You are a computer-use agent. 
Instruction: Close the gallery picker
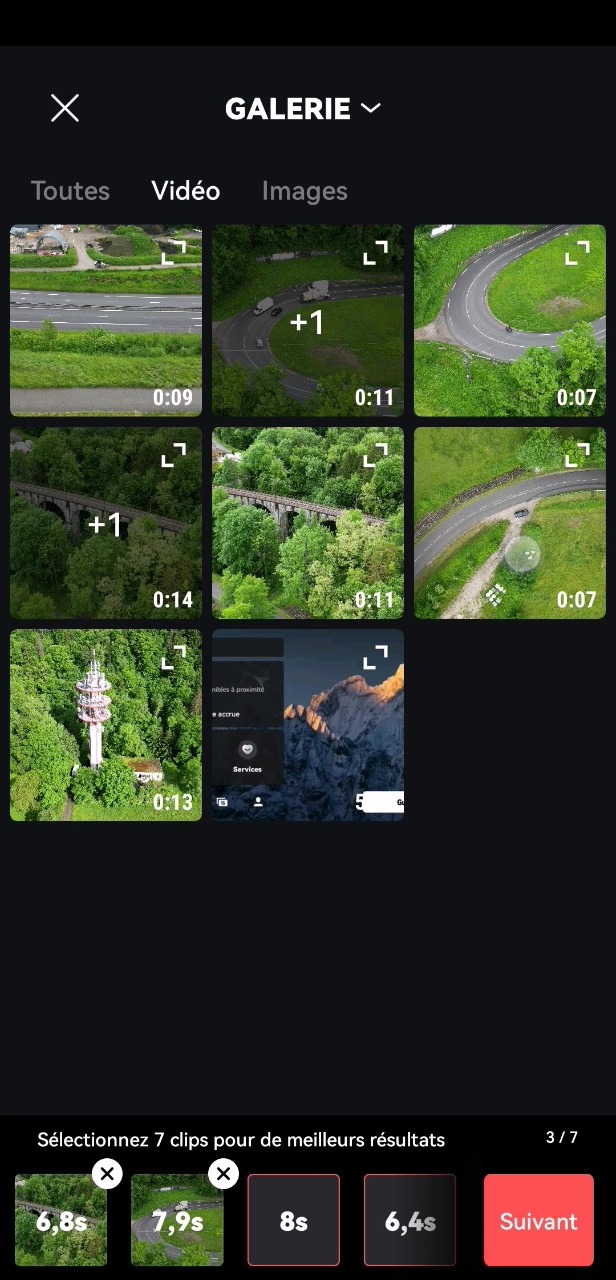(65, 108)
